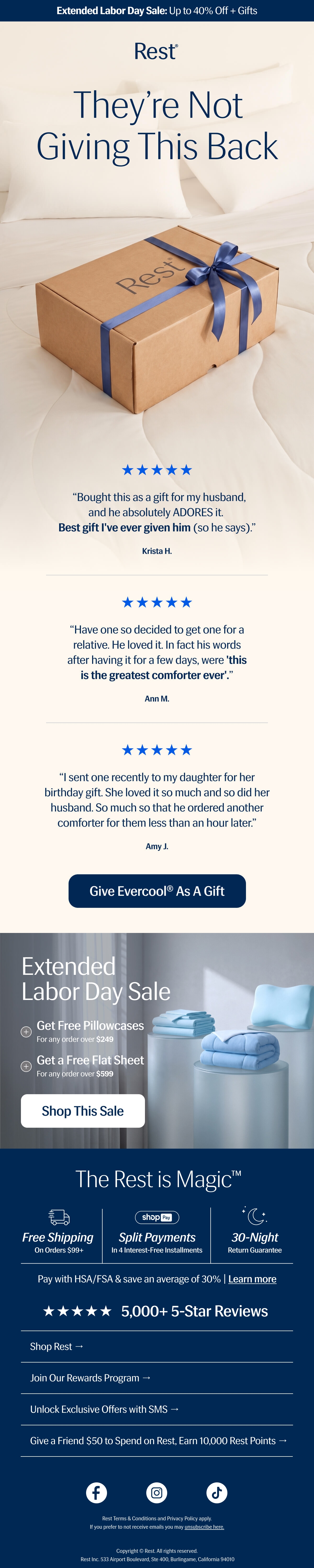
Task: Tap the unsubscribe here link
Action: [x=204, y=1527]
